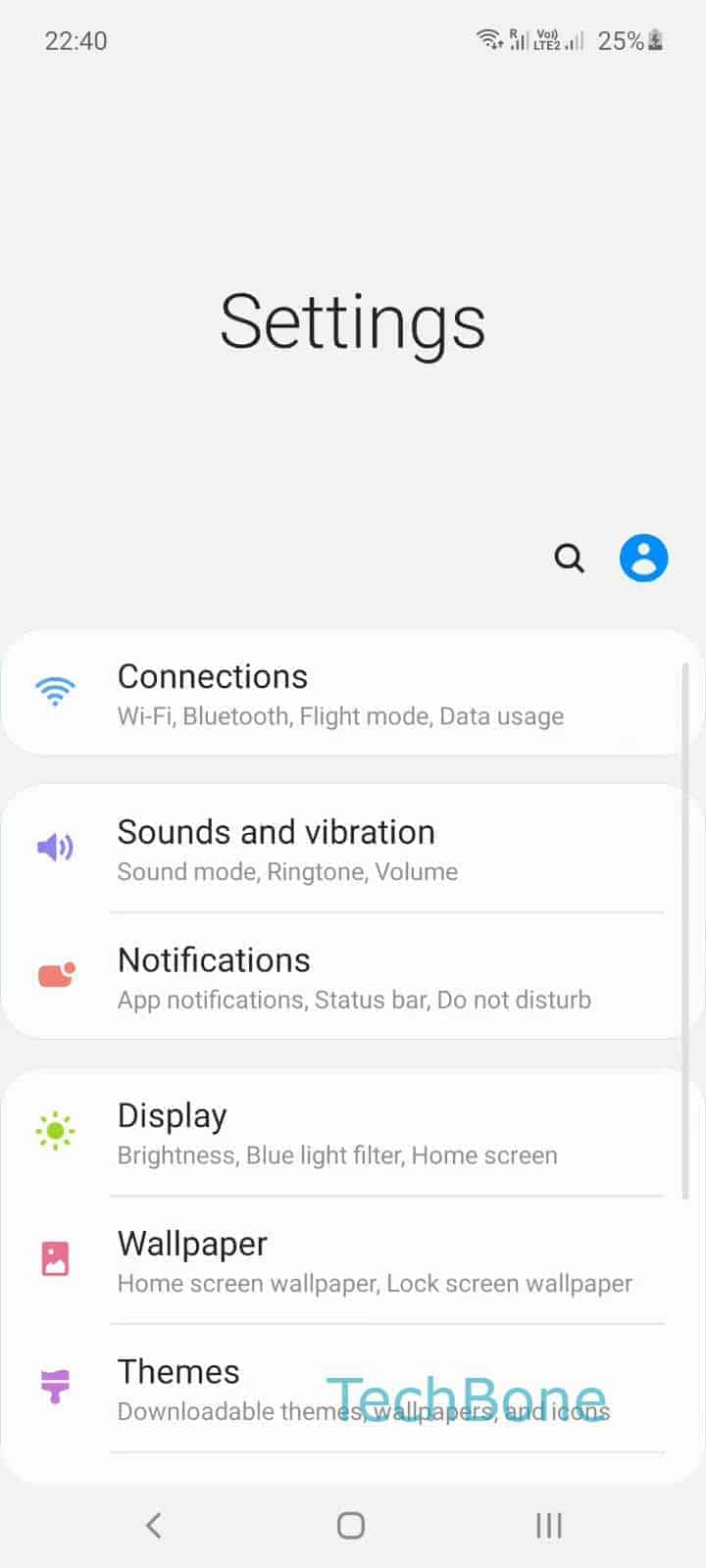This screenshot has width=706, height=1568.
Task: Tap the Wi-Fi status bar indicator
Action: click(488, 39)
